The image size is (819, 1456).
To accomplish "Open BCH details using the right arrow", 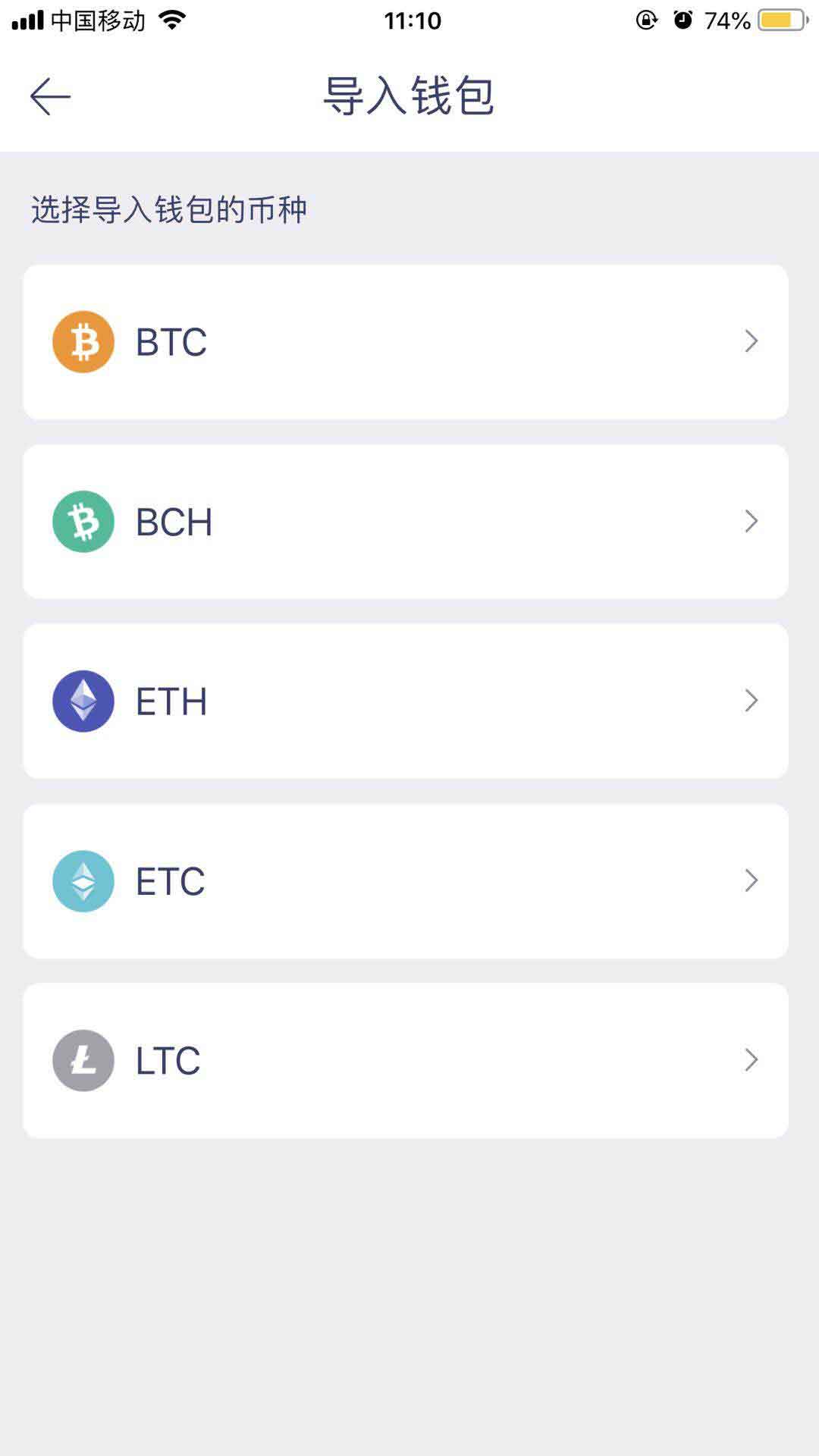I will click(x=751, y=521).
